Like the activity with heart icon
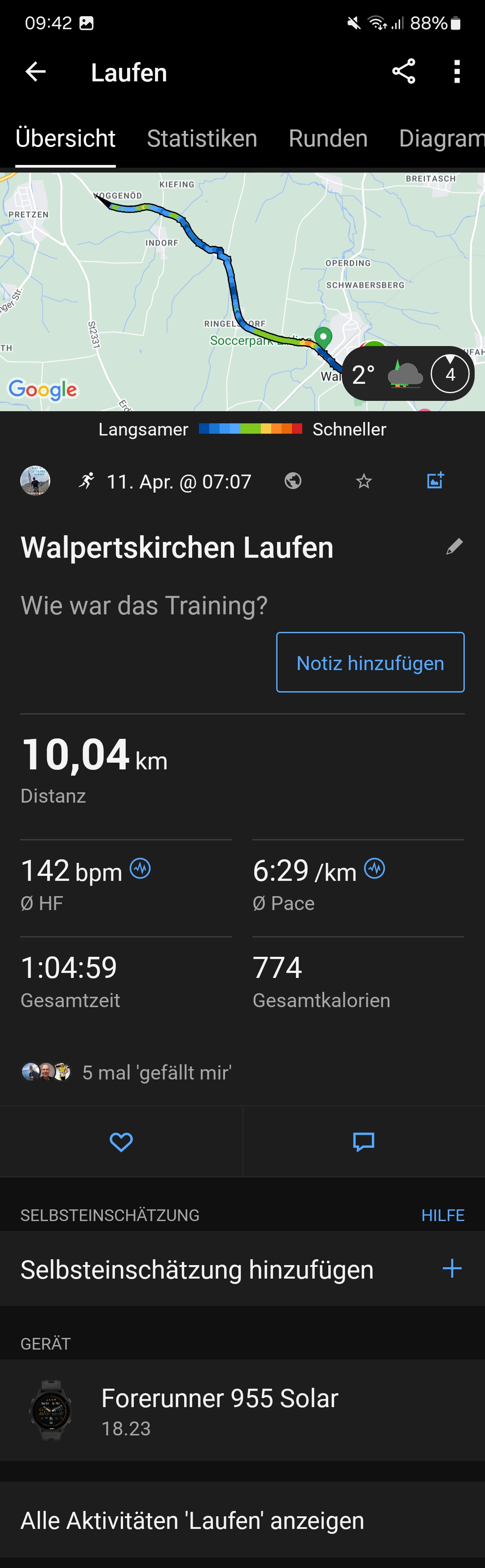This screenshot has width=485, height=1568. 121,1142
